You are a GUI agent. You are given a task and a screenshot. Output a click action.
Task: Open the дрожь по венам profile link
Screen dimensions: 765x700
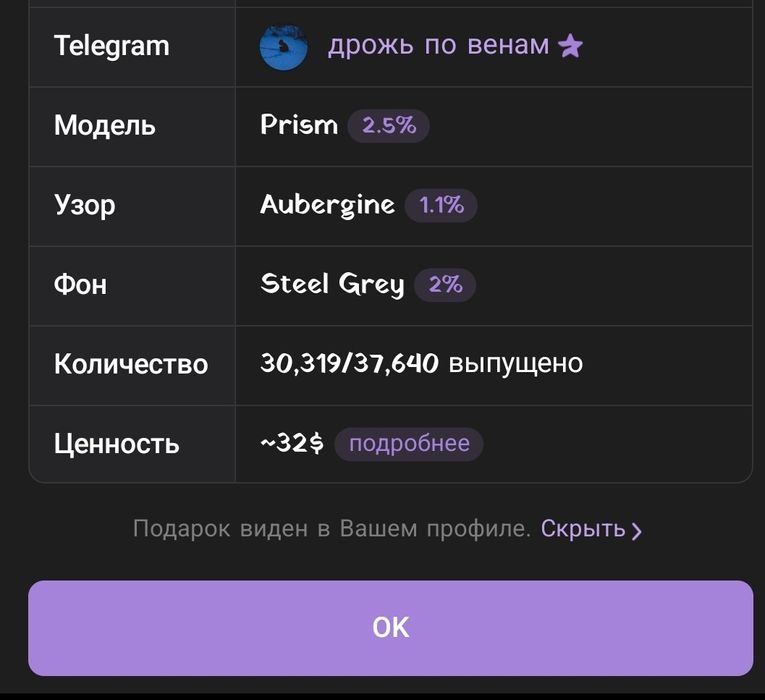pyautogui.click(x=438, y=46)
